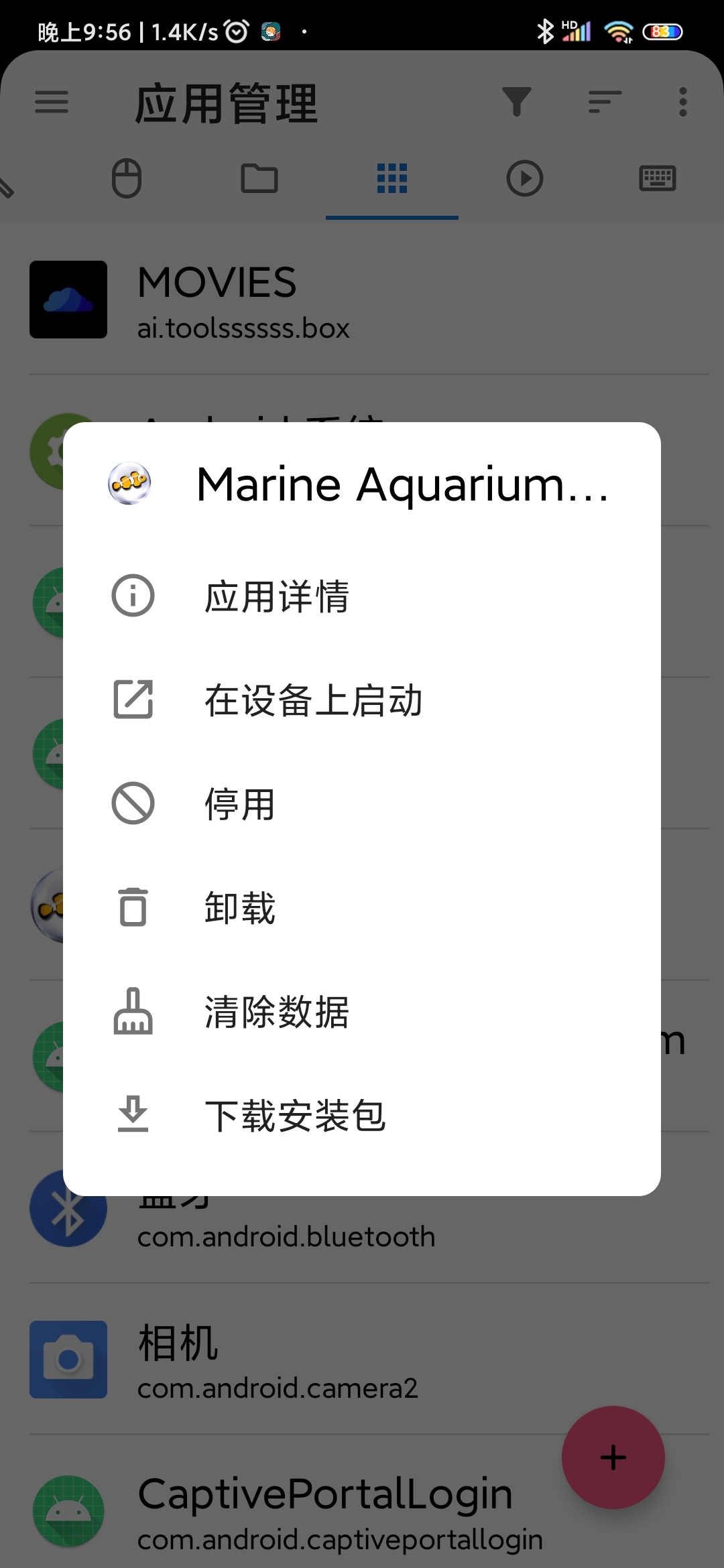724x1568 pixels.
Task: Click the external-launch icon beside 在设备上启动
Action: [133, 700]
